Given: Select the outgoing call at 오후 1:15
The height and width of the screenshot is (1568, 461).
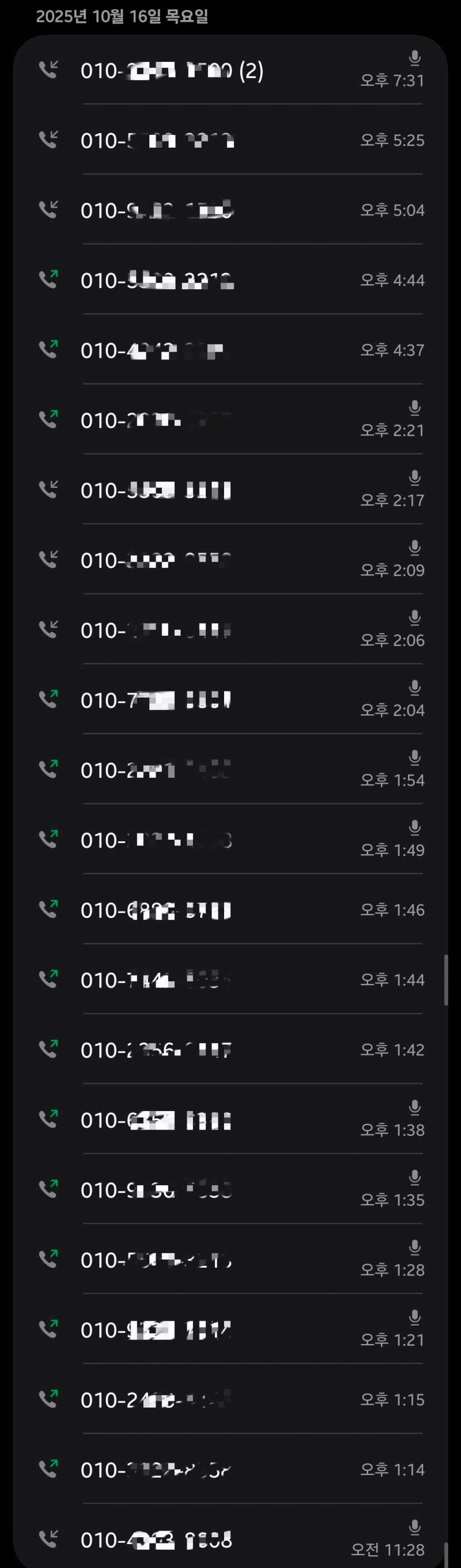Looking at the screenshot, I should tap(230, 1400).
